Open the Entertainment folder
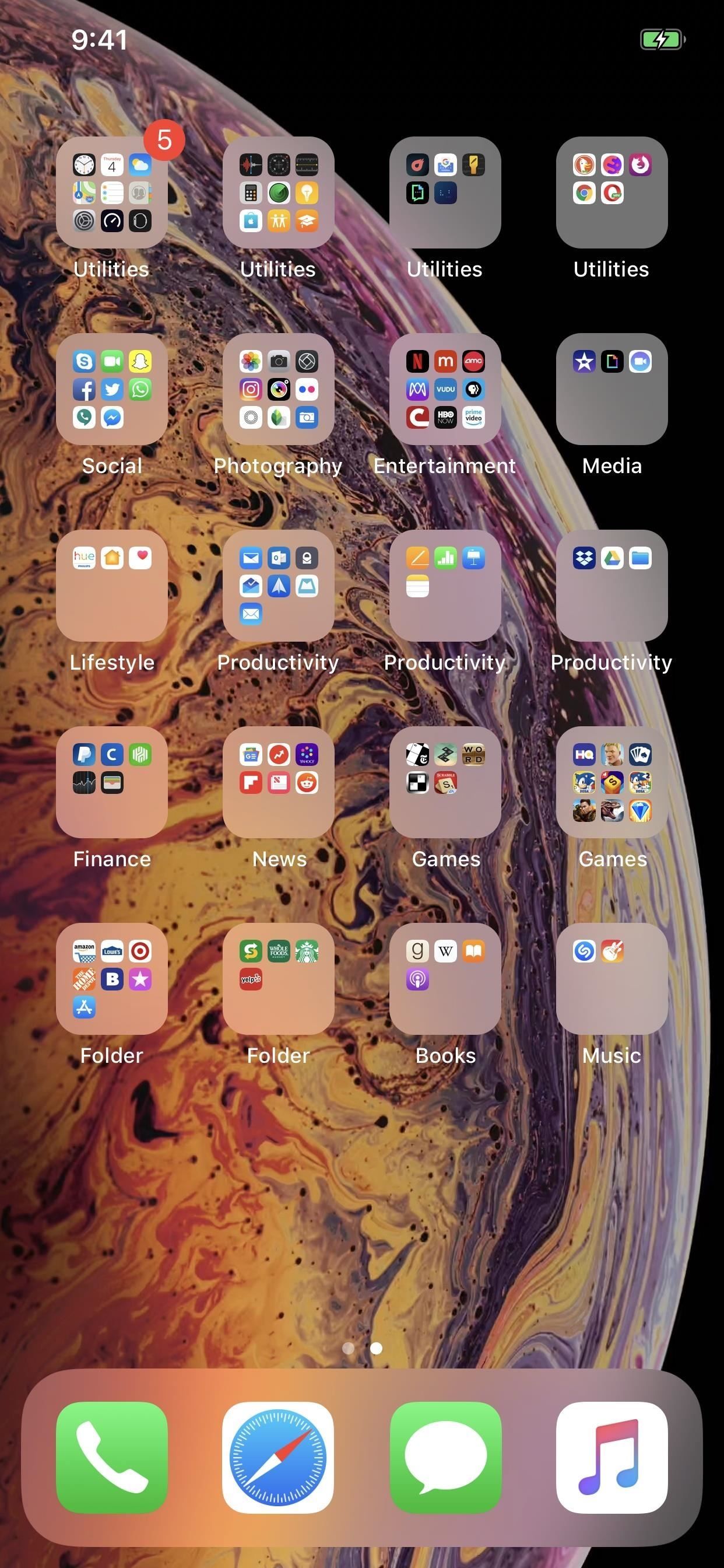Image resolution: width=724 pixels, height=1568 pixels. (x=445, y=389)
